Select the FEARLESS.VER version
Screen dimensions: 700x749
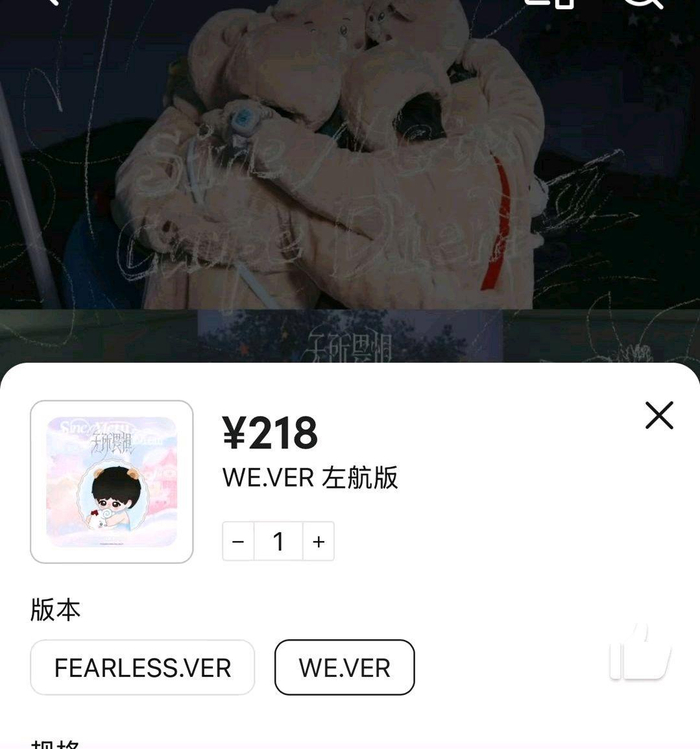142,667
